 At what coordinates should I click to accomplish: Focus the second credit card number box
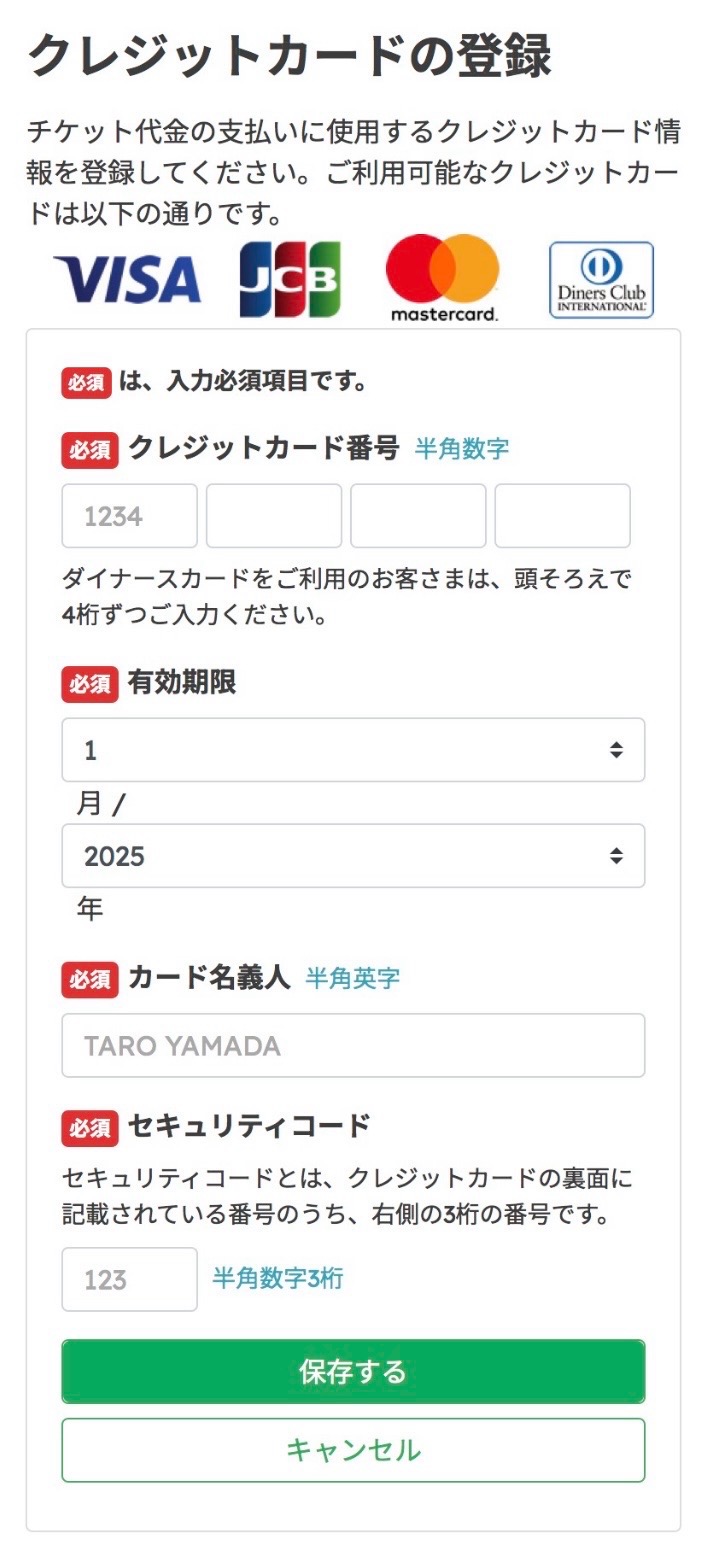pyautogui.click(x=274, y=516)
